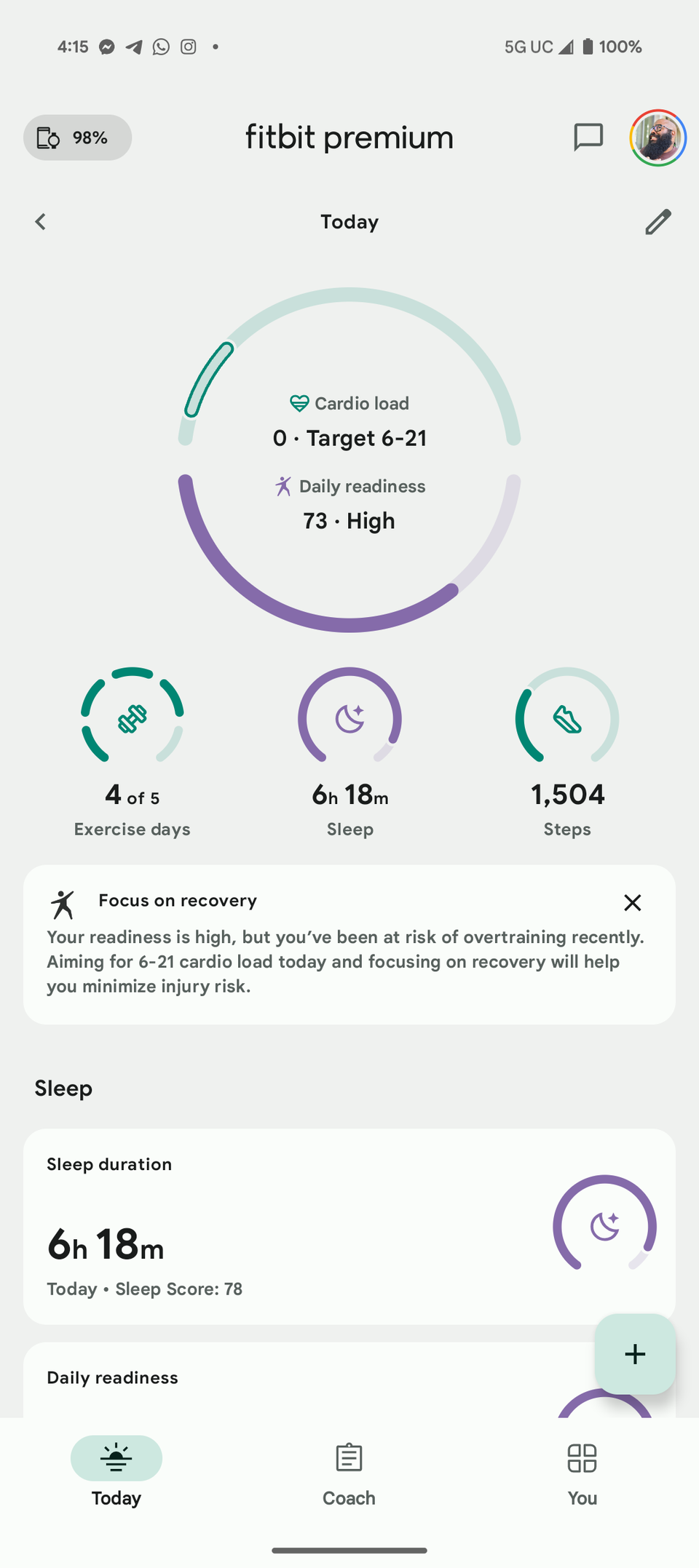View the 6h 18m Sleep metric
Viewport: 699px width, 1568px height.
[x=349, y=752]
